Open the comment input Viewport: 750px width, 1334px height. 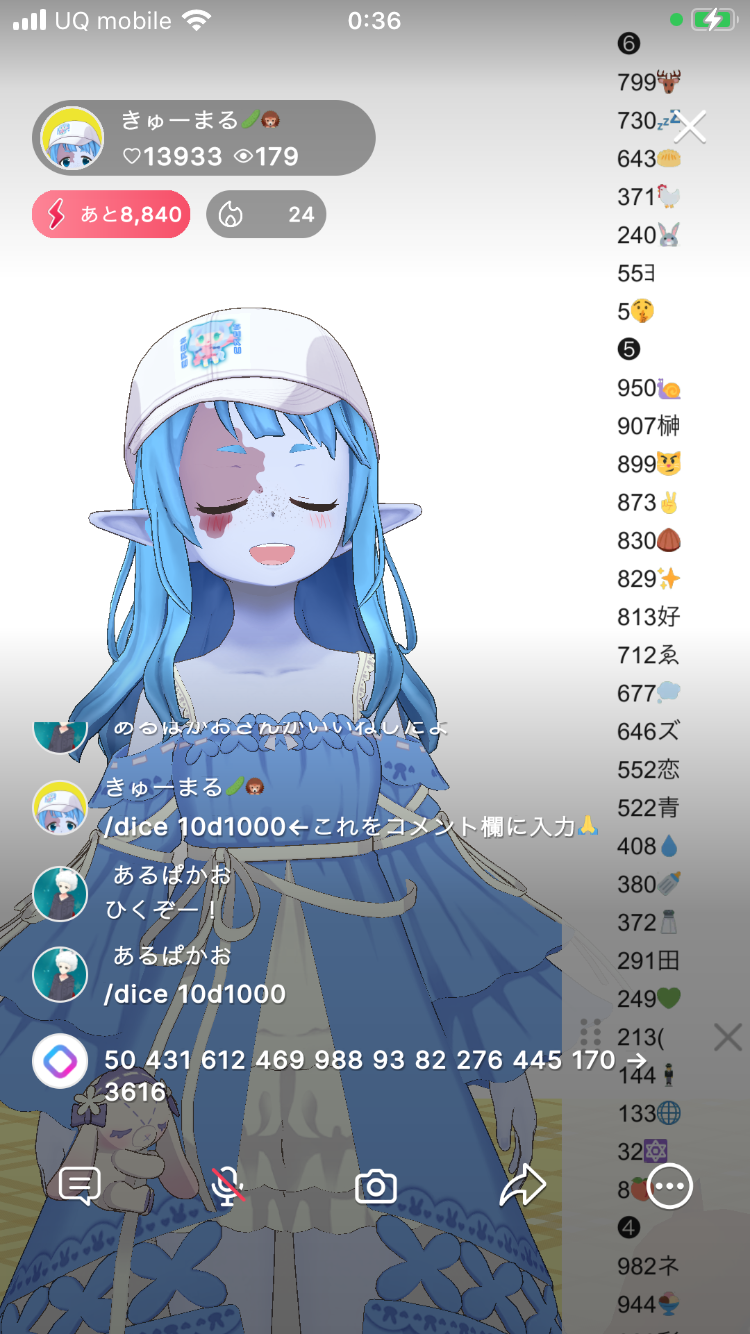coord(79,1187)
